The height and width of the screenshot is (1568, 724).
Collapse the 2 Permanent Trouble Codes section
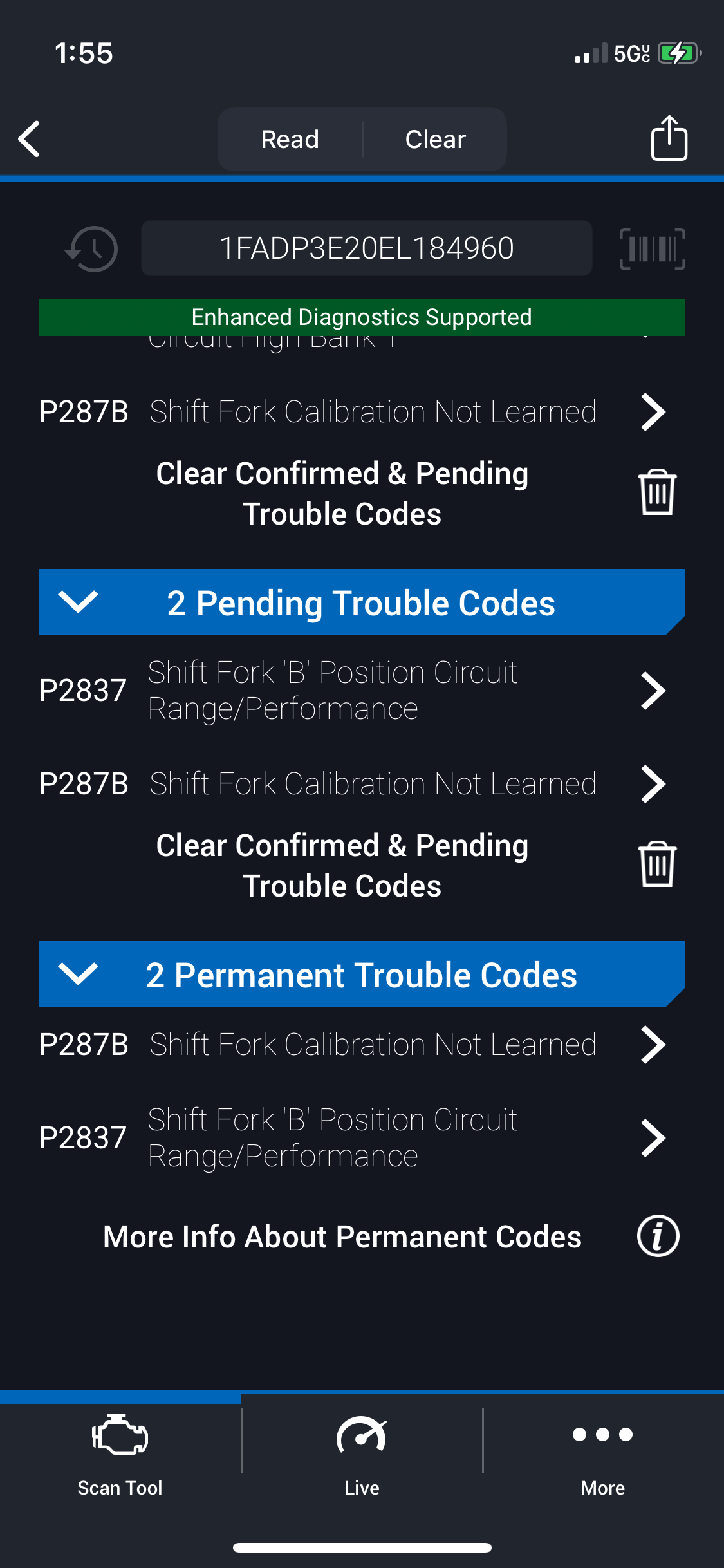tap(362, 975)
